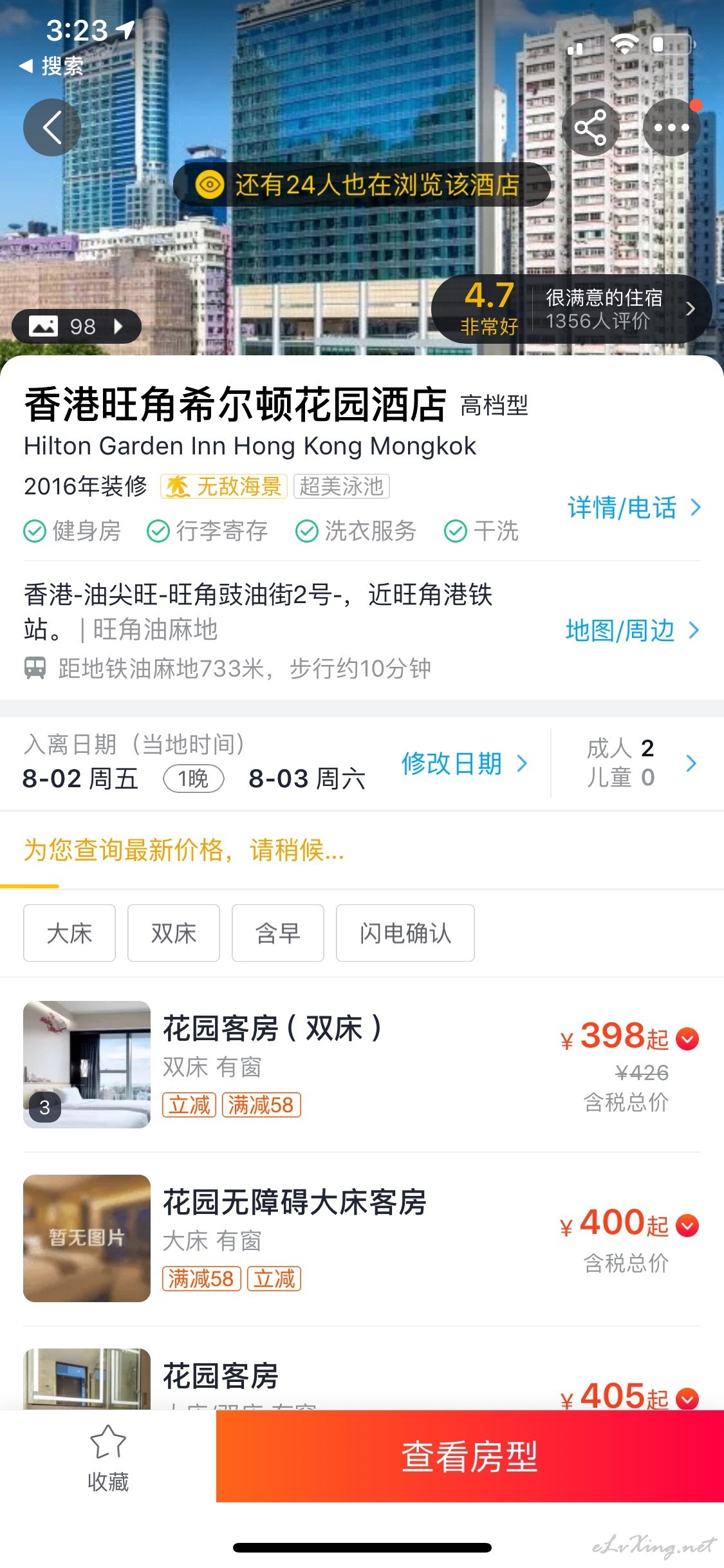The image size is (724, 1568).
Task: Change the adult and child guest count
Action: pos(640,763)
